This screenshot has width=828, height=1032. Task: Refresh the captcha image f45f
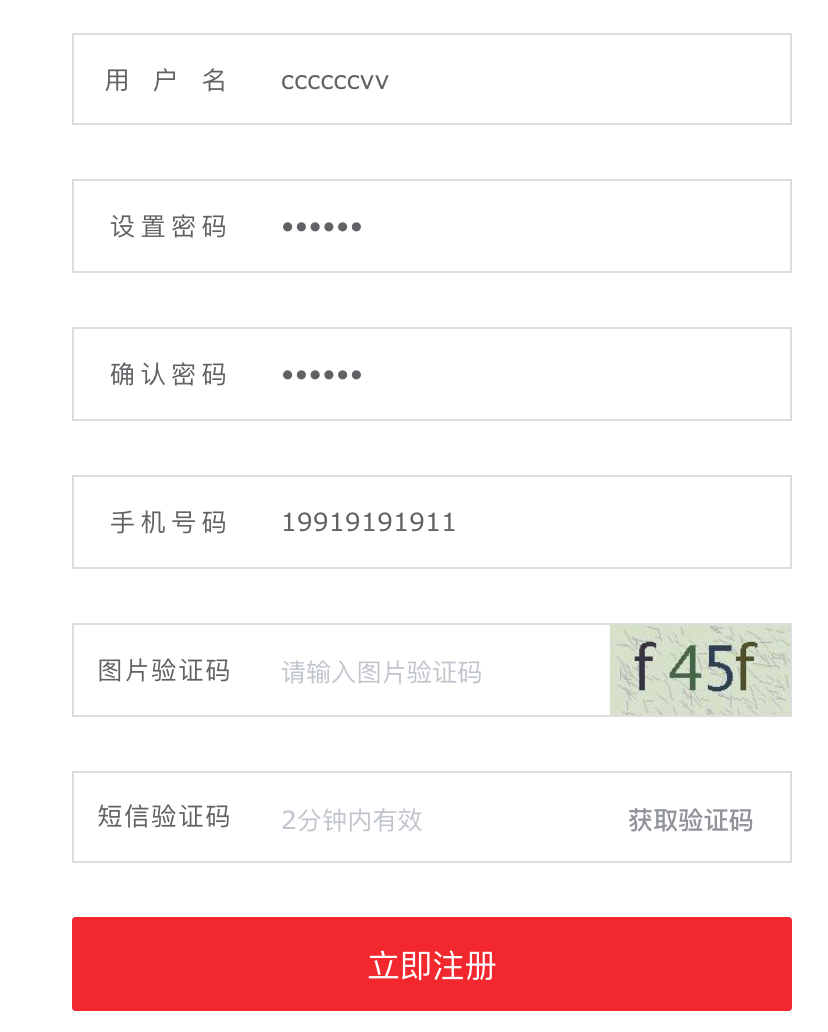(x=700, y=670)
